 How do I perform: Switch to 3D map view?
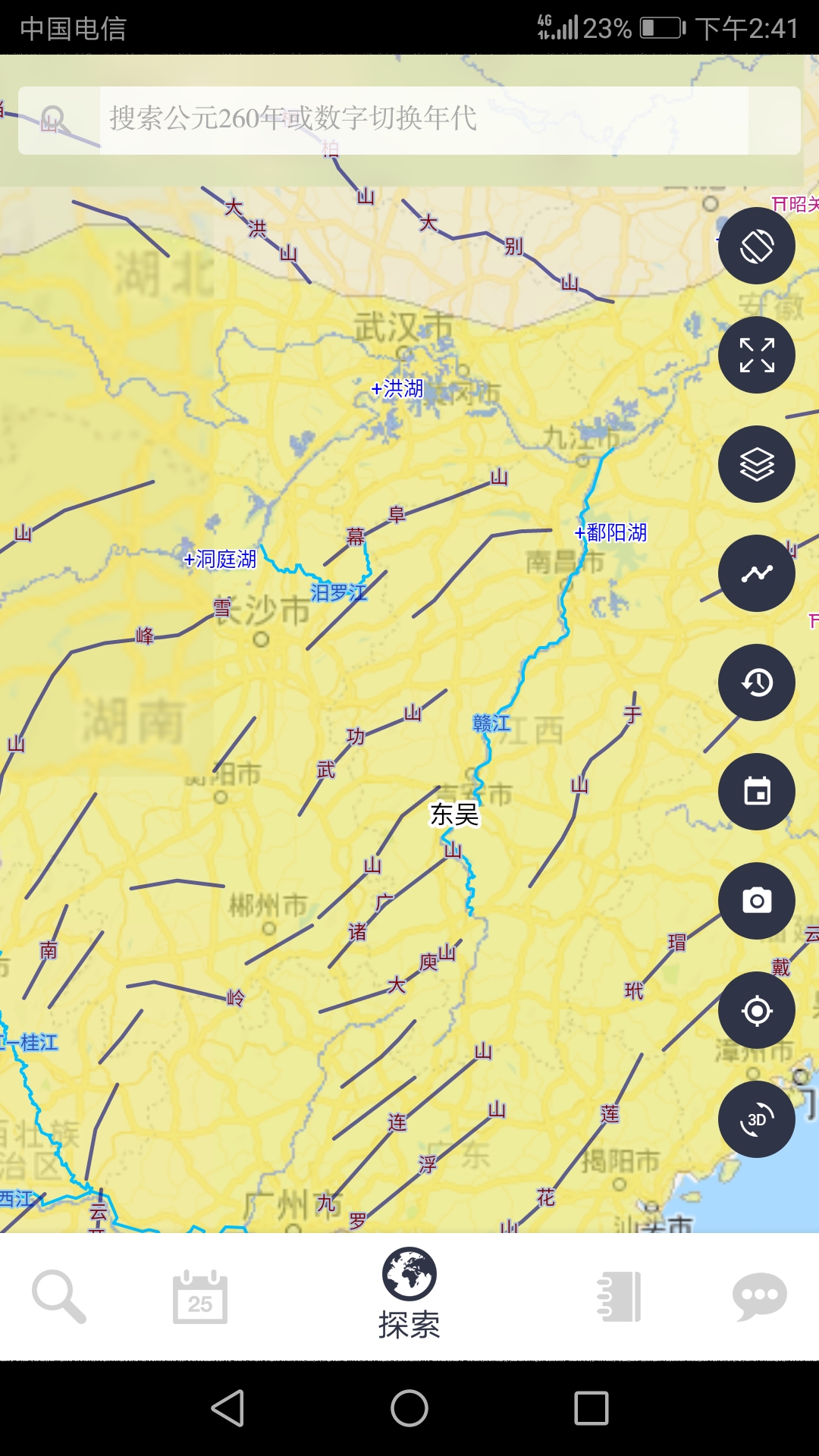click(x=756, y=1119)
